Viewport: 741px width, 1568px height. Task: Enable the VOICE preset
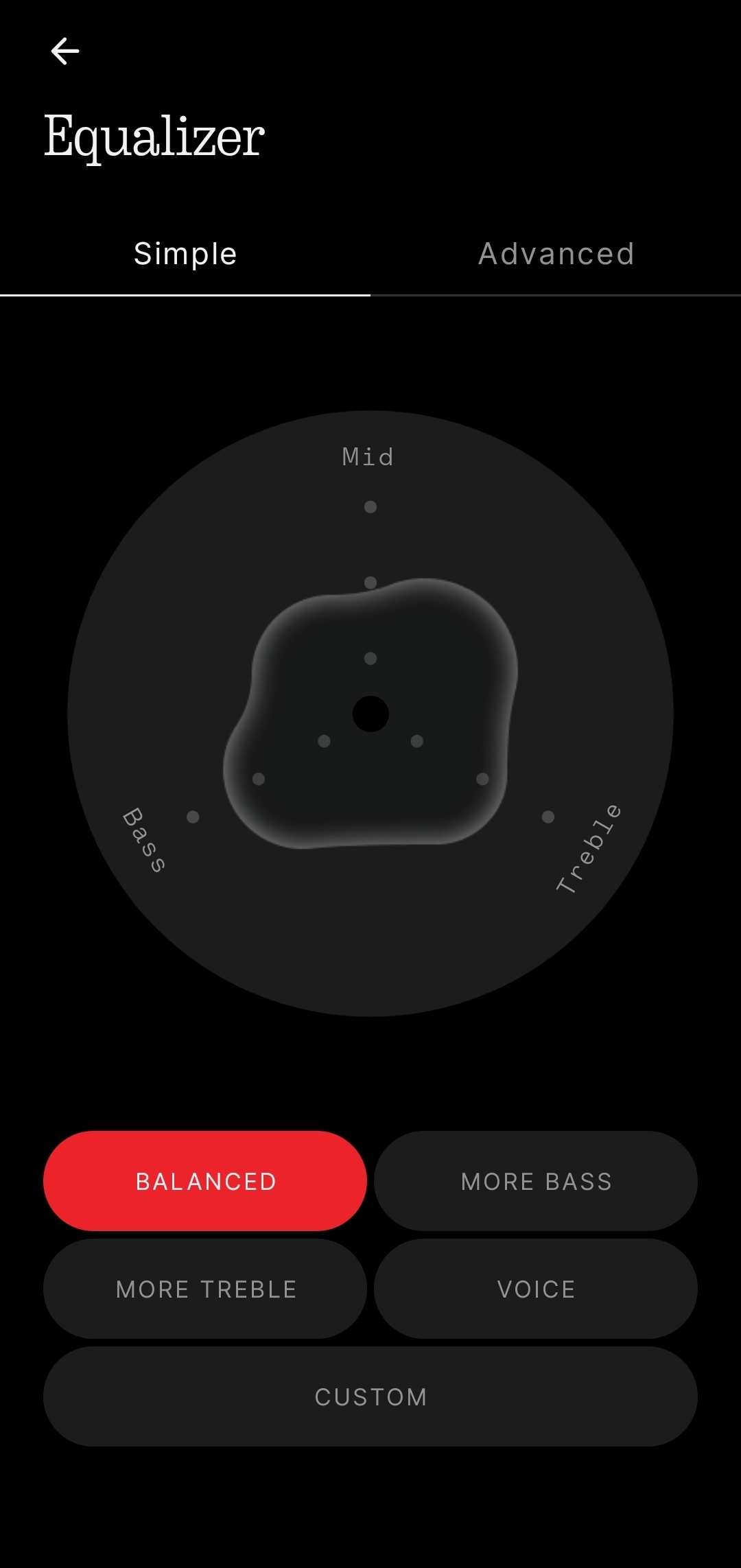coord(537,1289)
